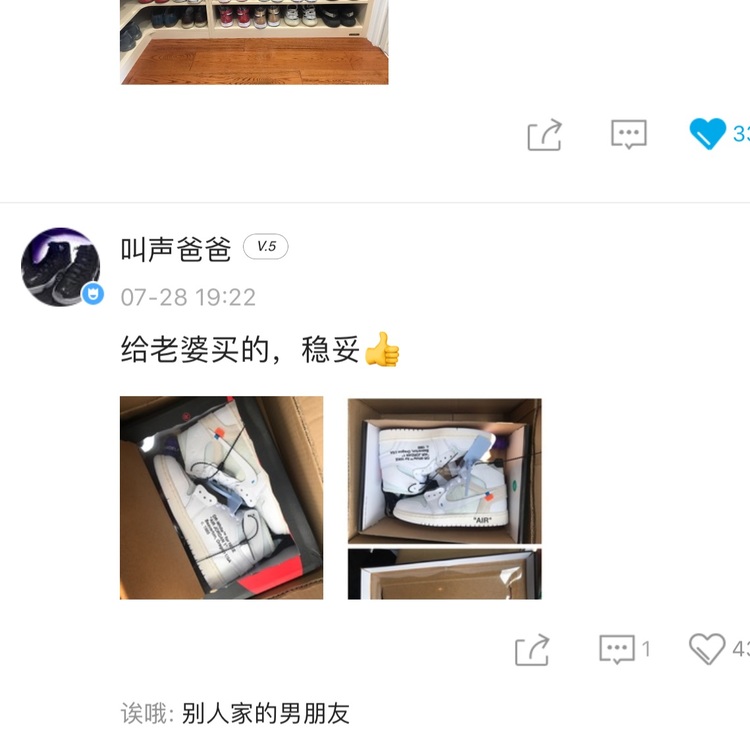
Task: Open the bottom-right box photo
Action: [x=444, y=574]
